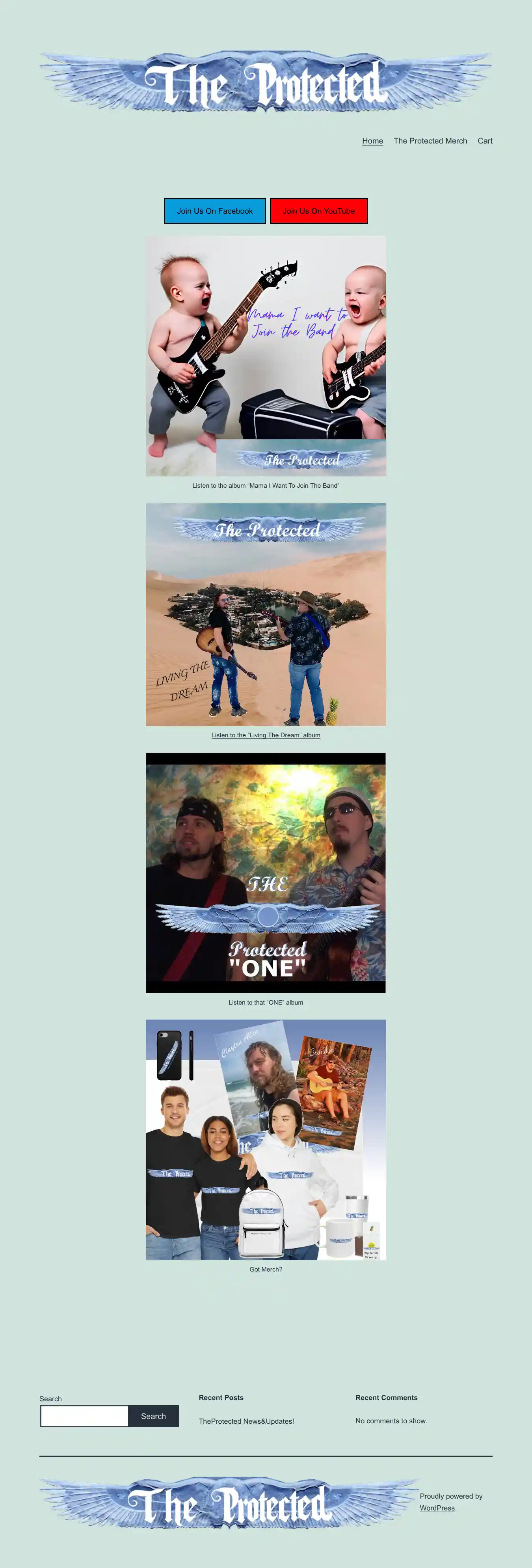Viewport: 532px width, 1568px height.
Task: Open the ONE album cover image
Action: 265,872
